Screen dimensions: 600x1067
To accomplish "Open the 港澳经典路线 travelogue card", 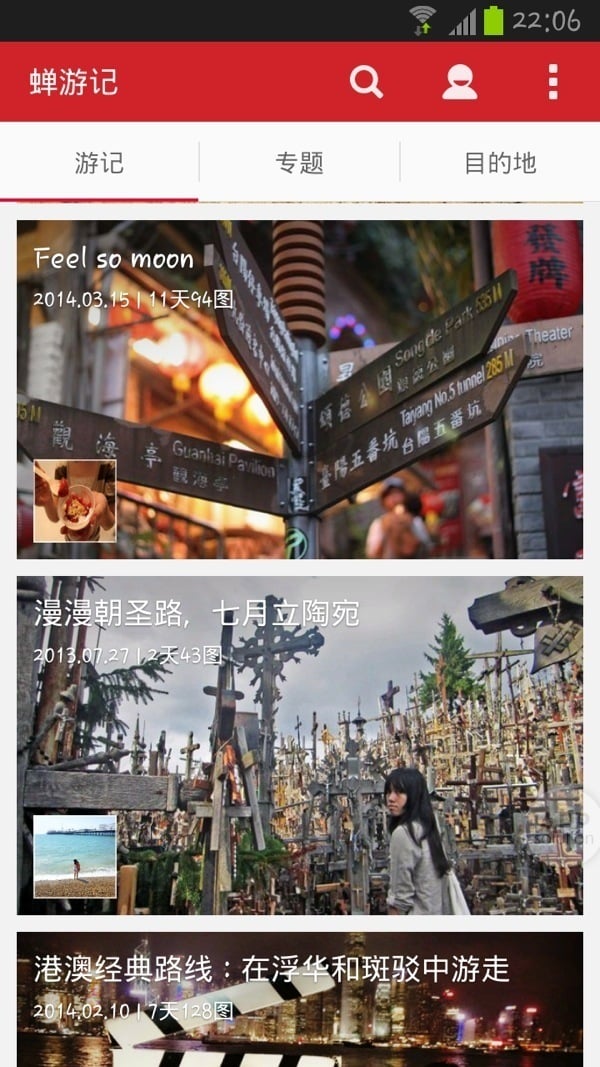I will pos(300,1000).
